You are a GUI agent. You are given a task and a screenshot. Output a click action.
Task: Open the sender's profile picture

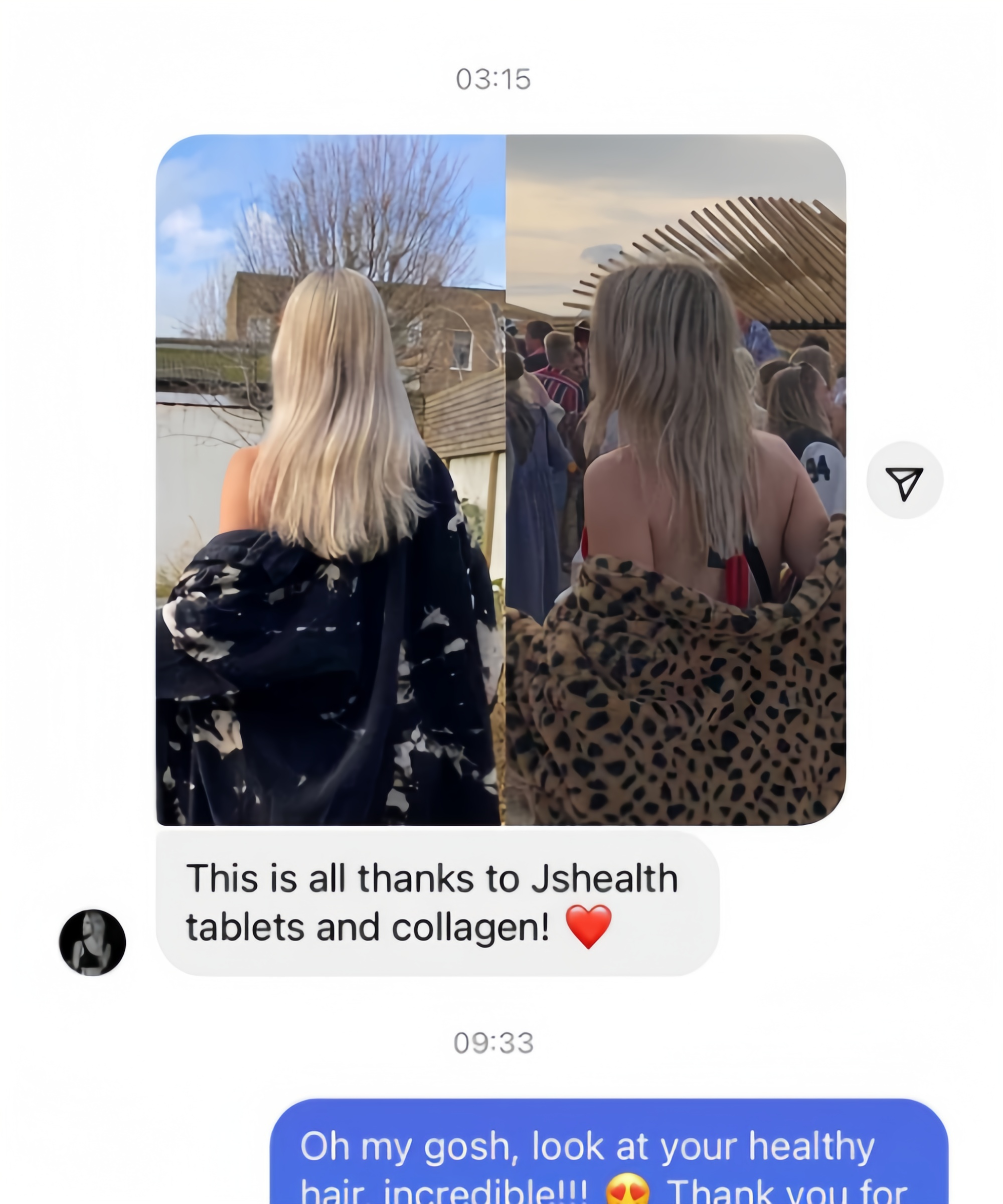(92, 942)
